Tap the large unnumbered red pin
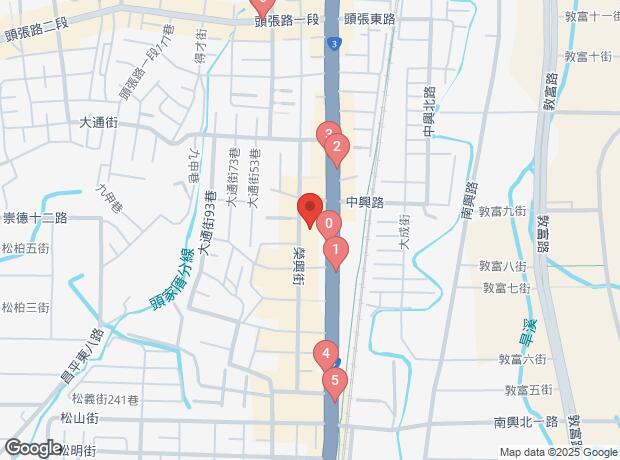Image resolution: width=620 pixels, height=460 pixels. (309, 209)
